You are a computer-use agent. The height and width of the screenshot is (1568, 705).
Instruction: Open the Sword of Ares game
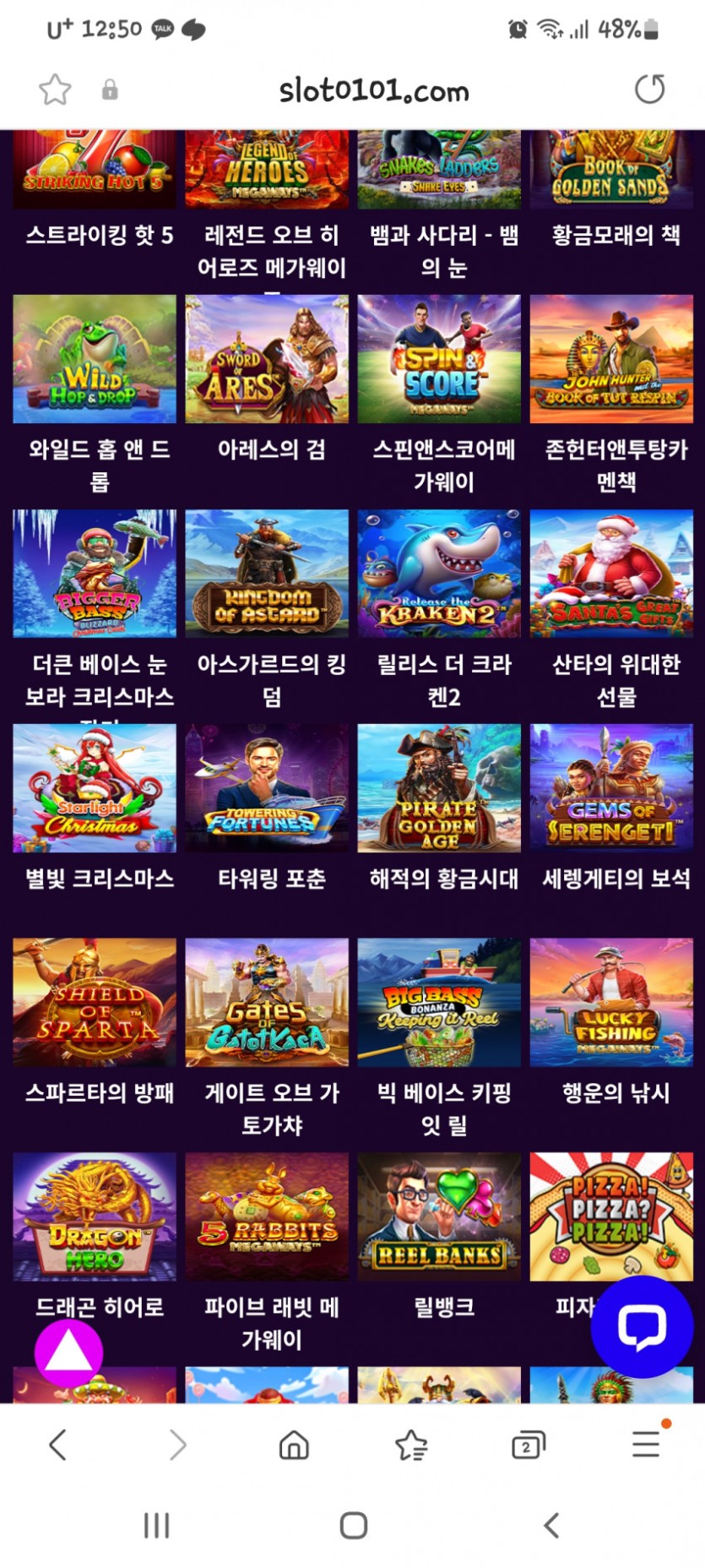[267, 359]
